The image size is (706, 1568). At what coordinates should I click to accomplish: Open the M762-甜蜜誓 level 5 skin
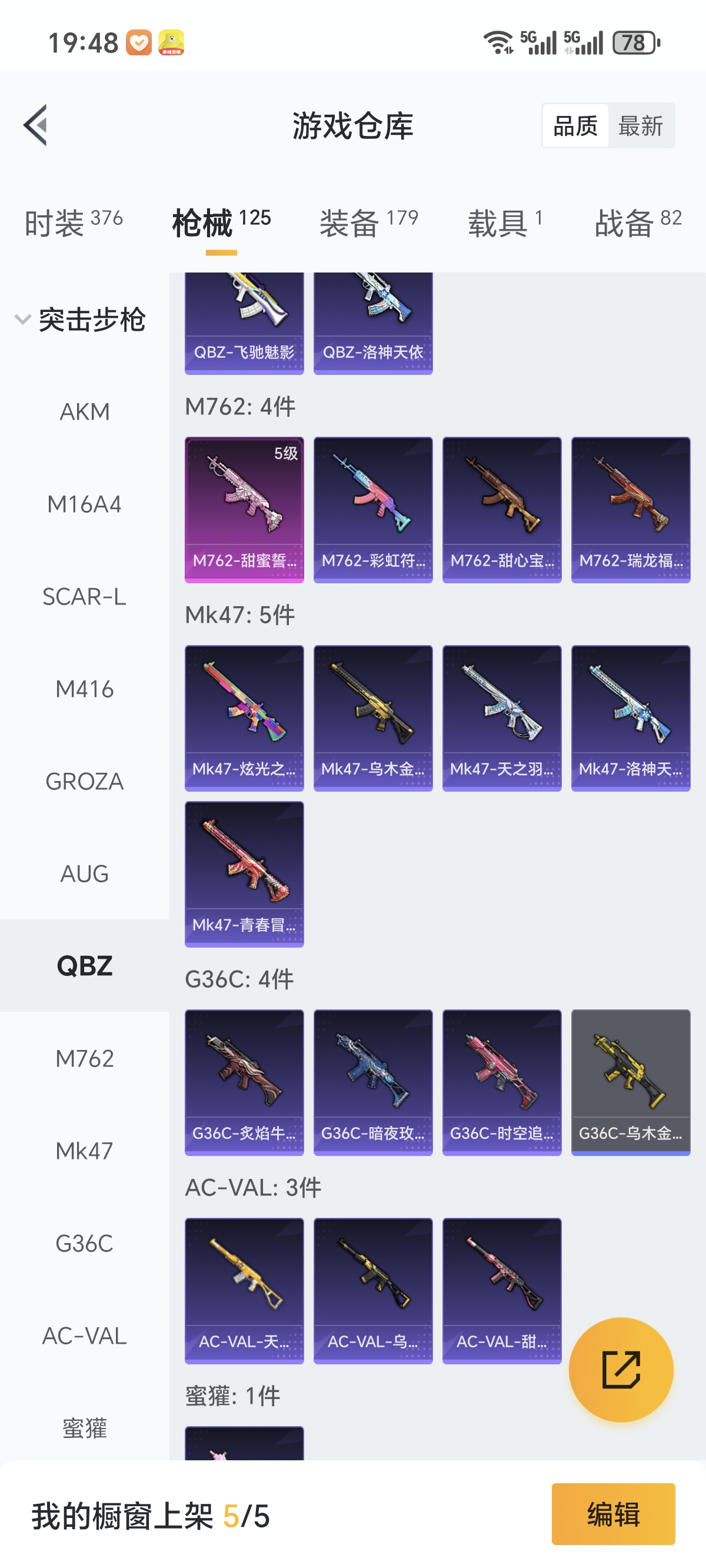[244, 510]
